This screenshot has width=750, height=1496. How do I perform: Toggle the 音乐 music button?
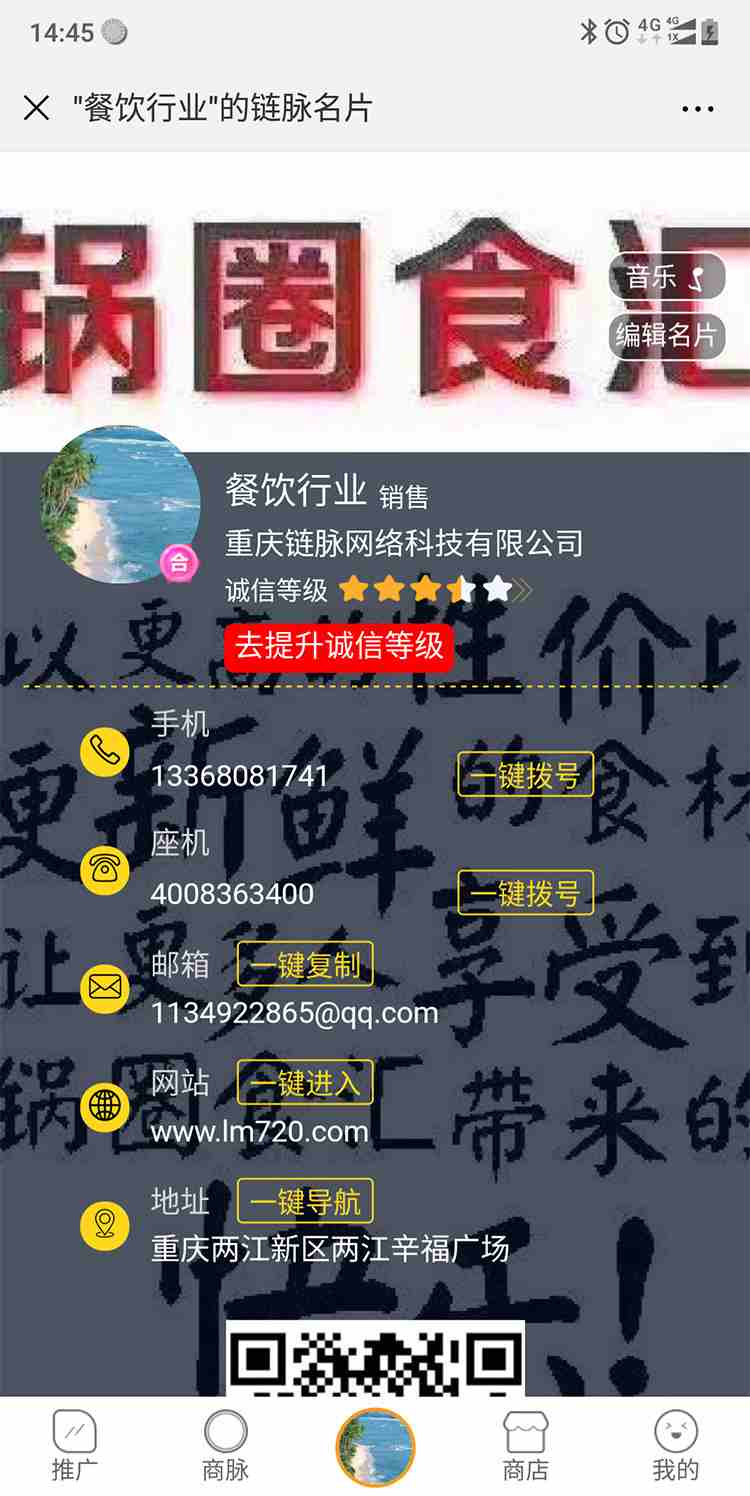point(666,277)
